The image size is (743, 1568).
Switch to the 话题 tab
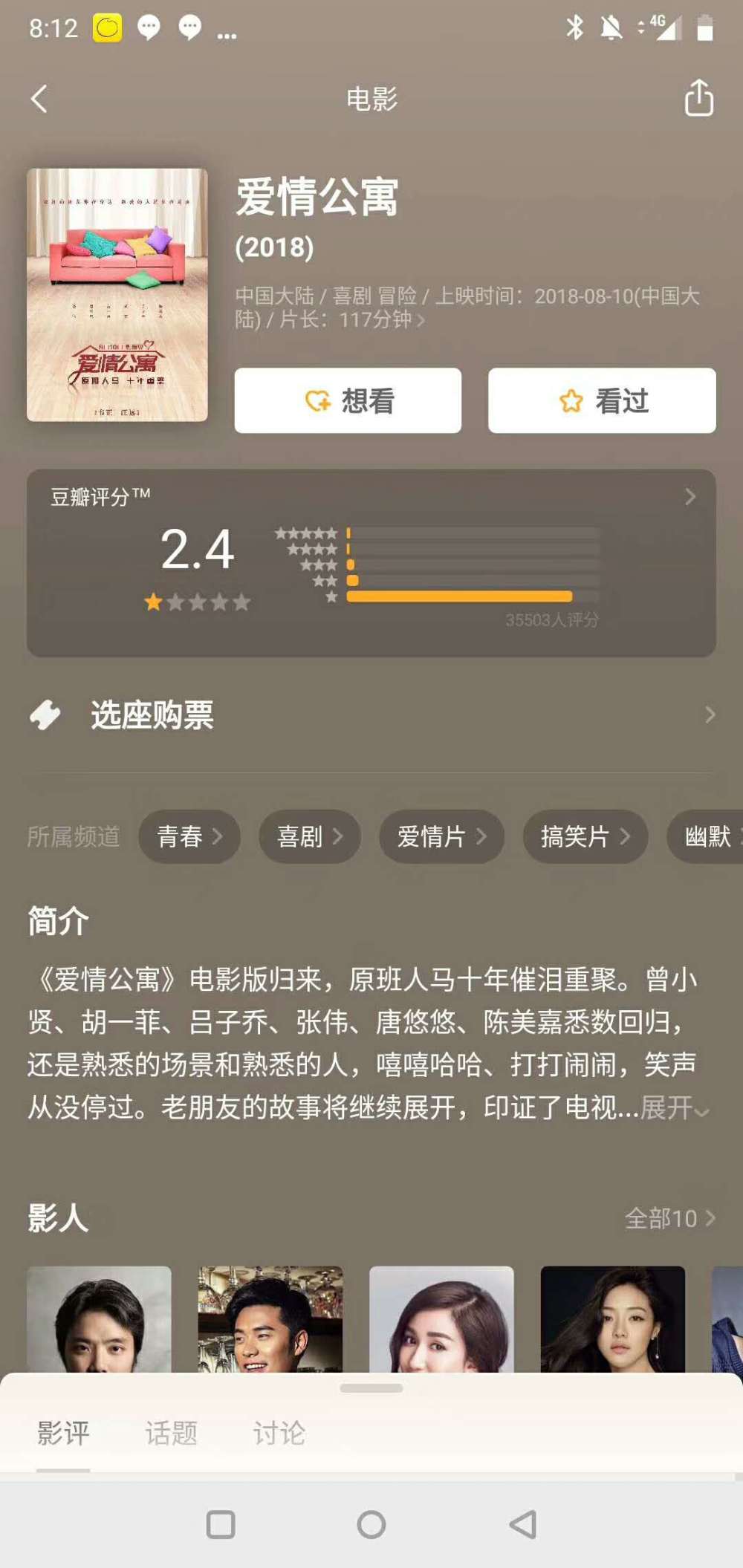click(172, 1433)
